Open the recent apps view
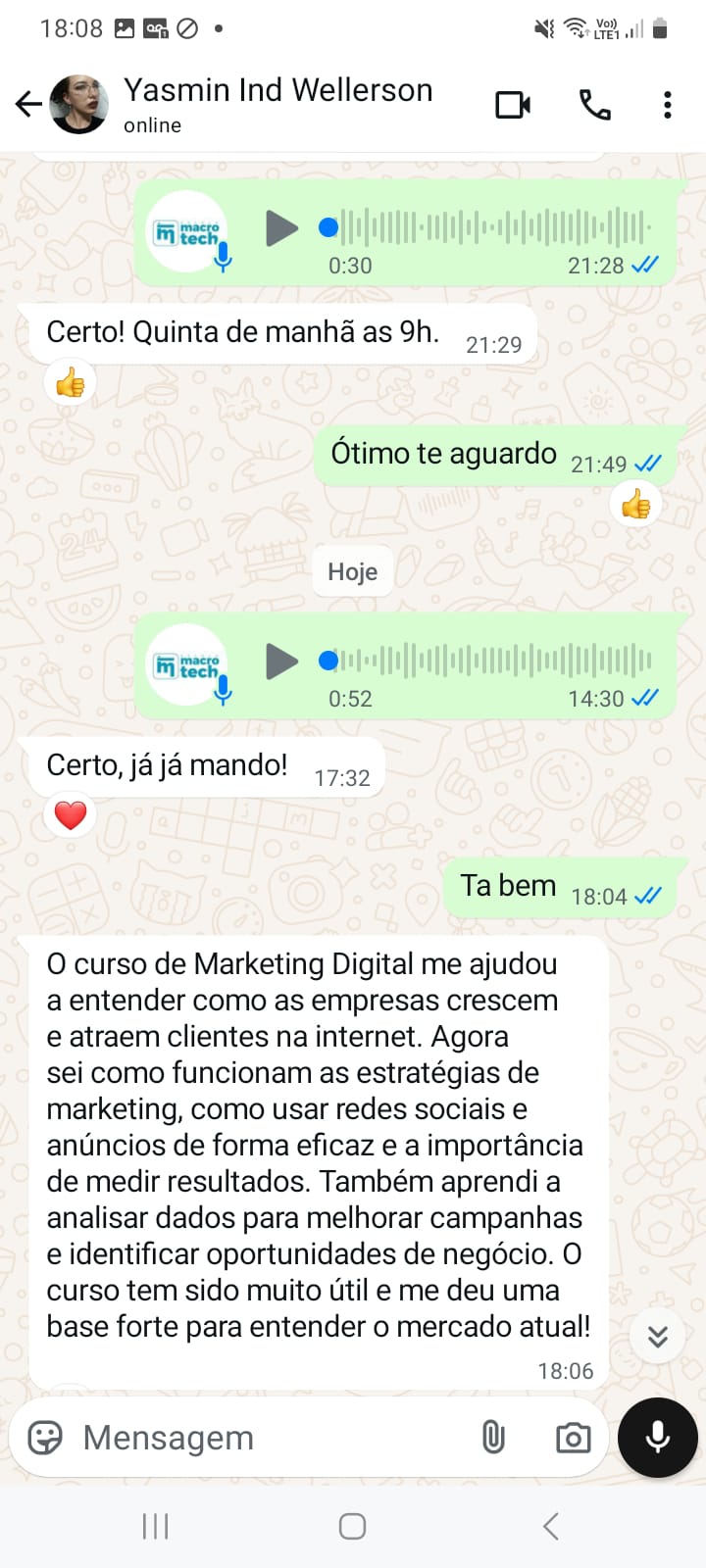The width and height of the screenshot is (706, 1568). [x=155, y=1526]
